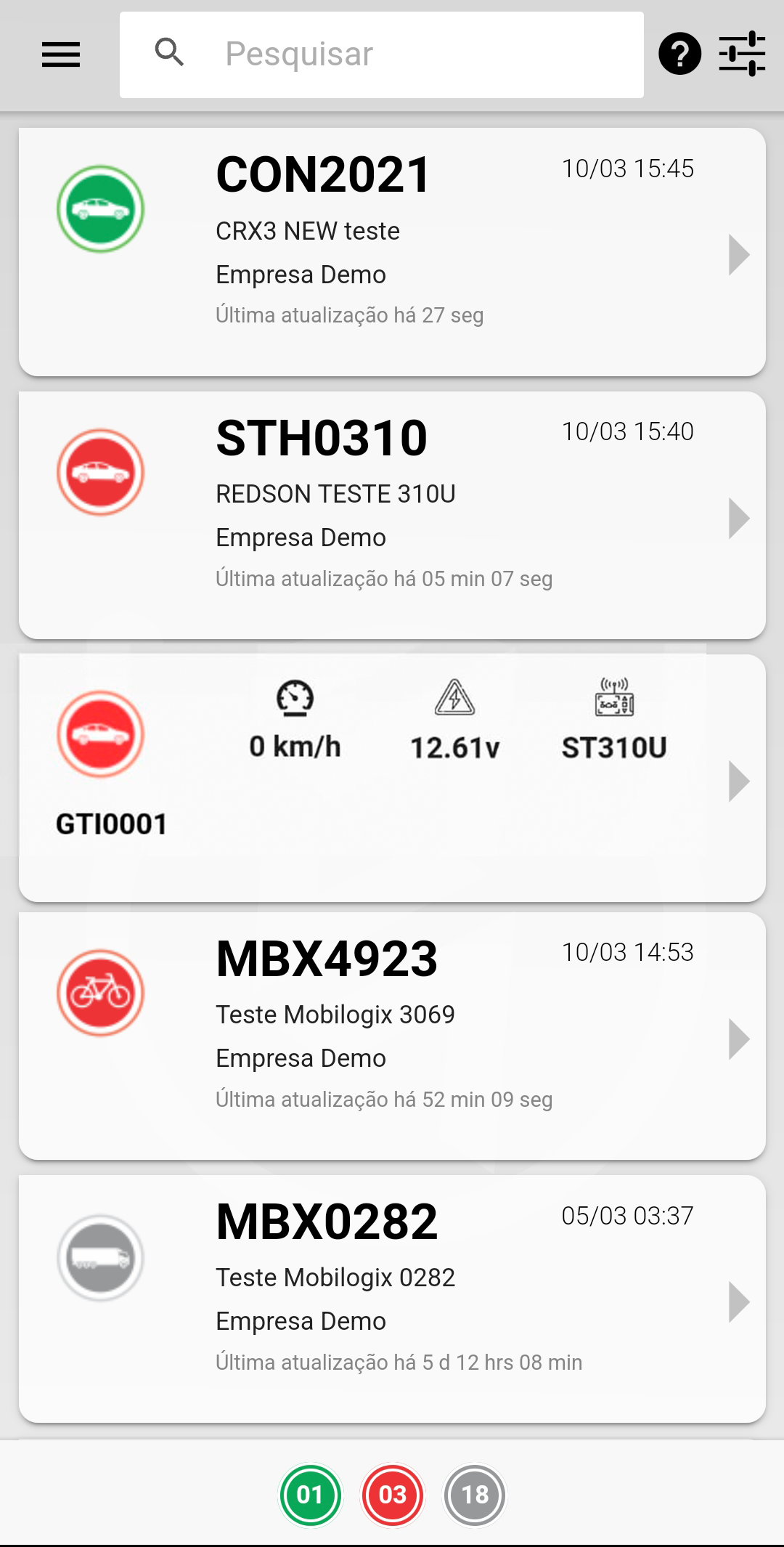This screenshot has width=784, height=1547.
Task: Open the STH0310 vehicle card
Action: (392, 516)
